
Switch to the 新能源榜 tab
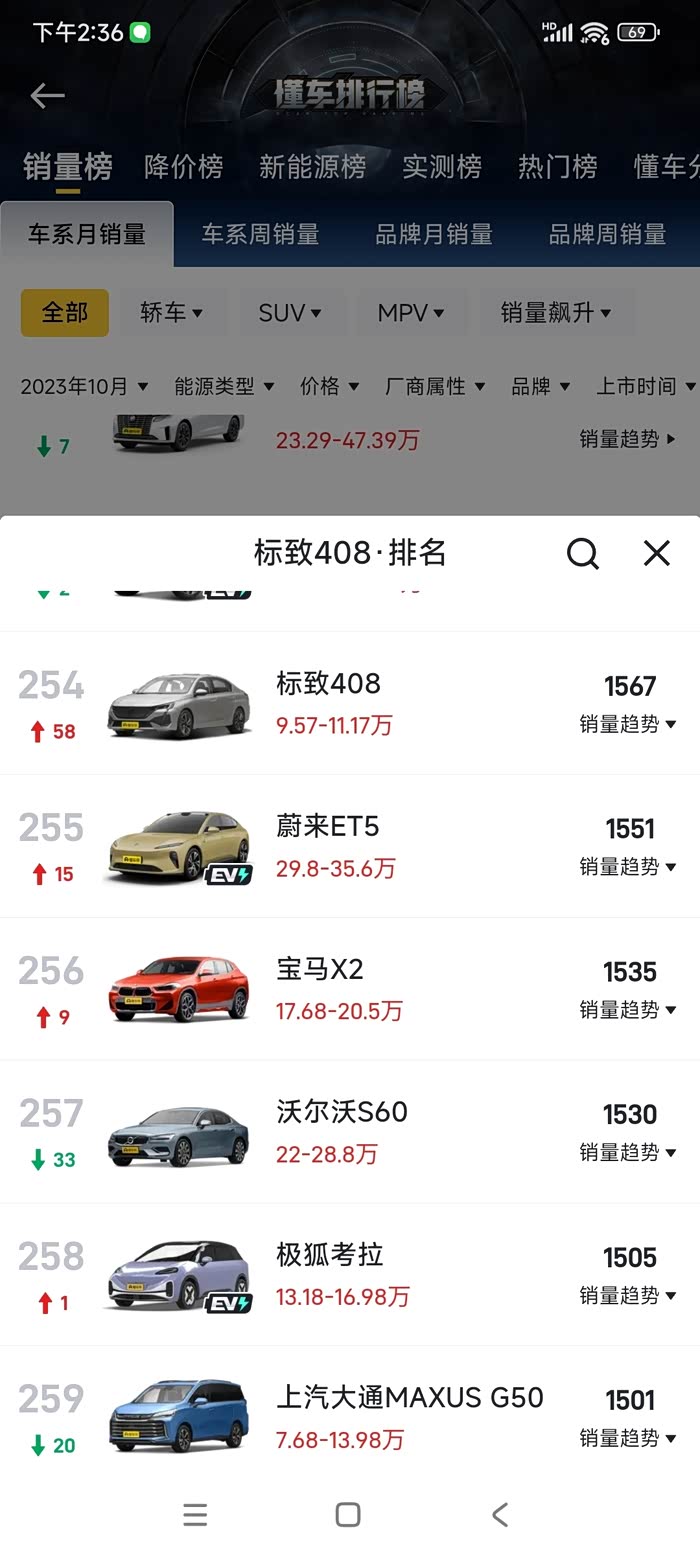[x=312, y=167]
